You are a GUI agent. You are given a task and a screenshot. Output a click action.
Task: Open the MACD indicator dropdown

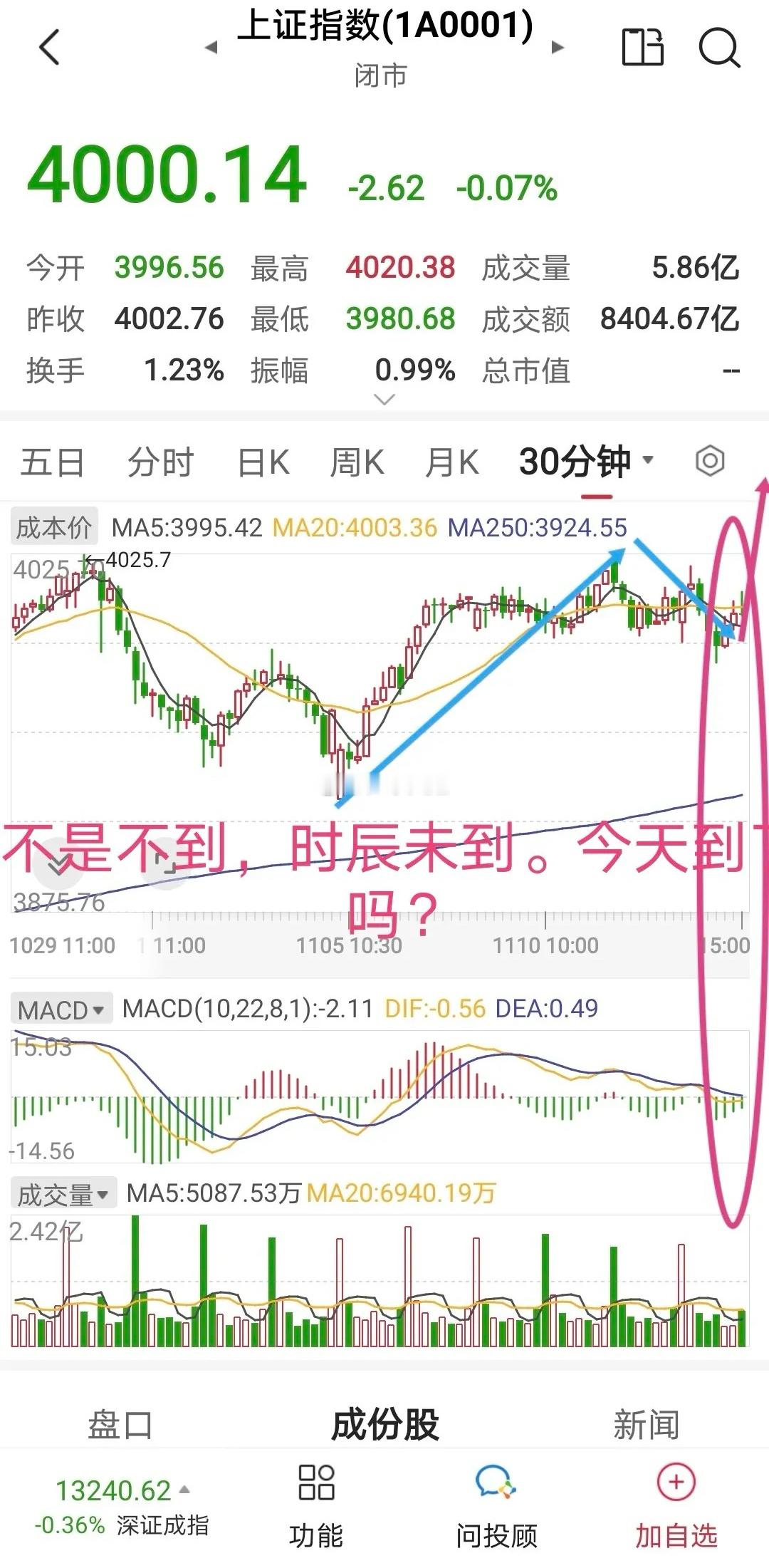63,1009
